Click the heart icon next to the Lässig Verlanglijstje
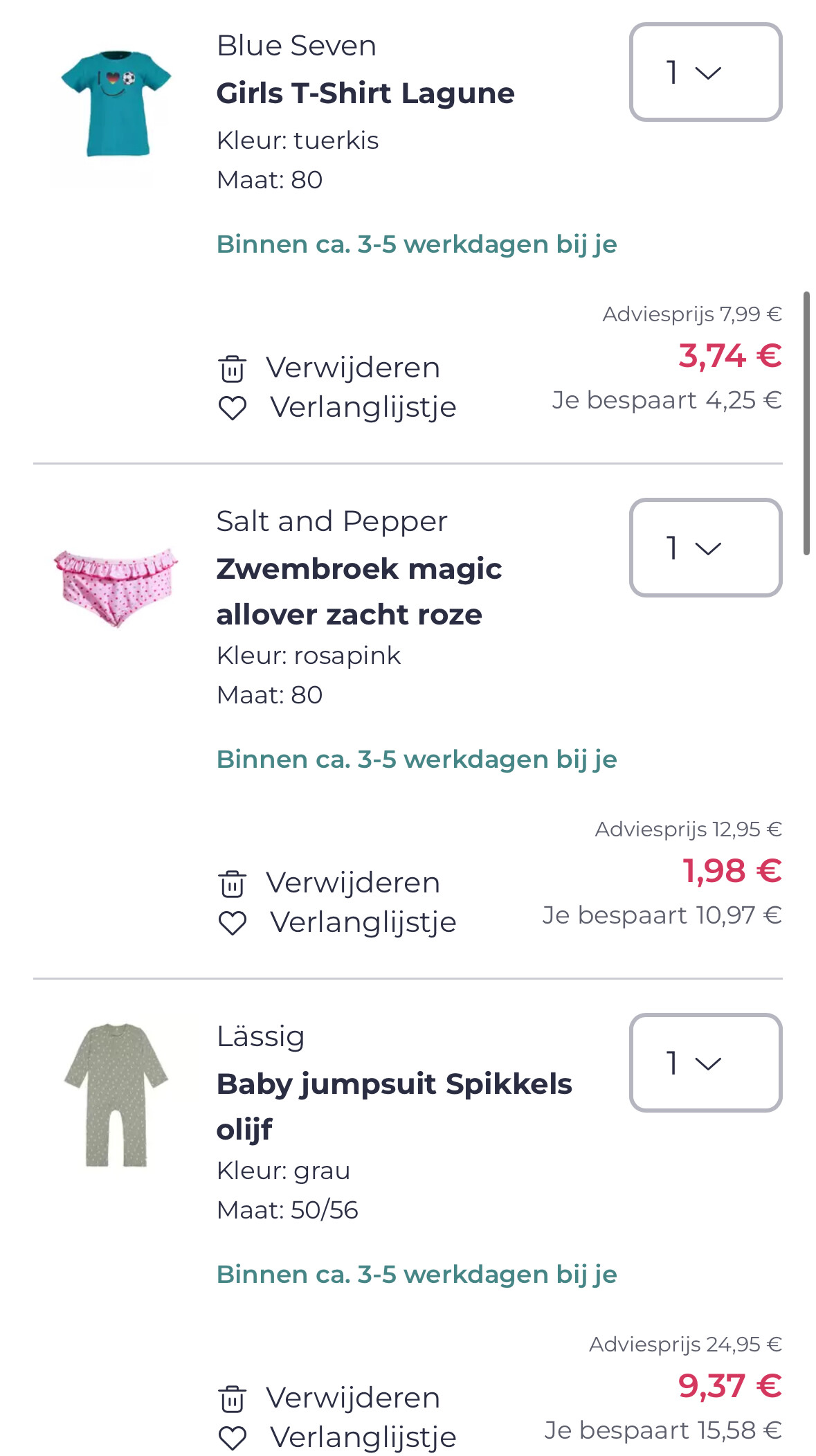Viewport: 816px width, 1456px height. 235,1438
